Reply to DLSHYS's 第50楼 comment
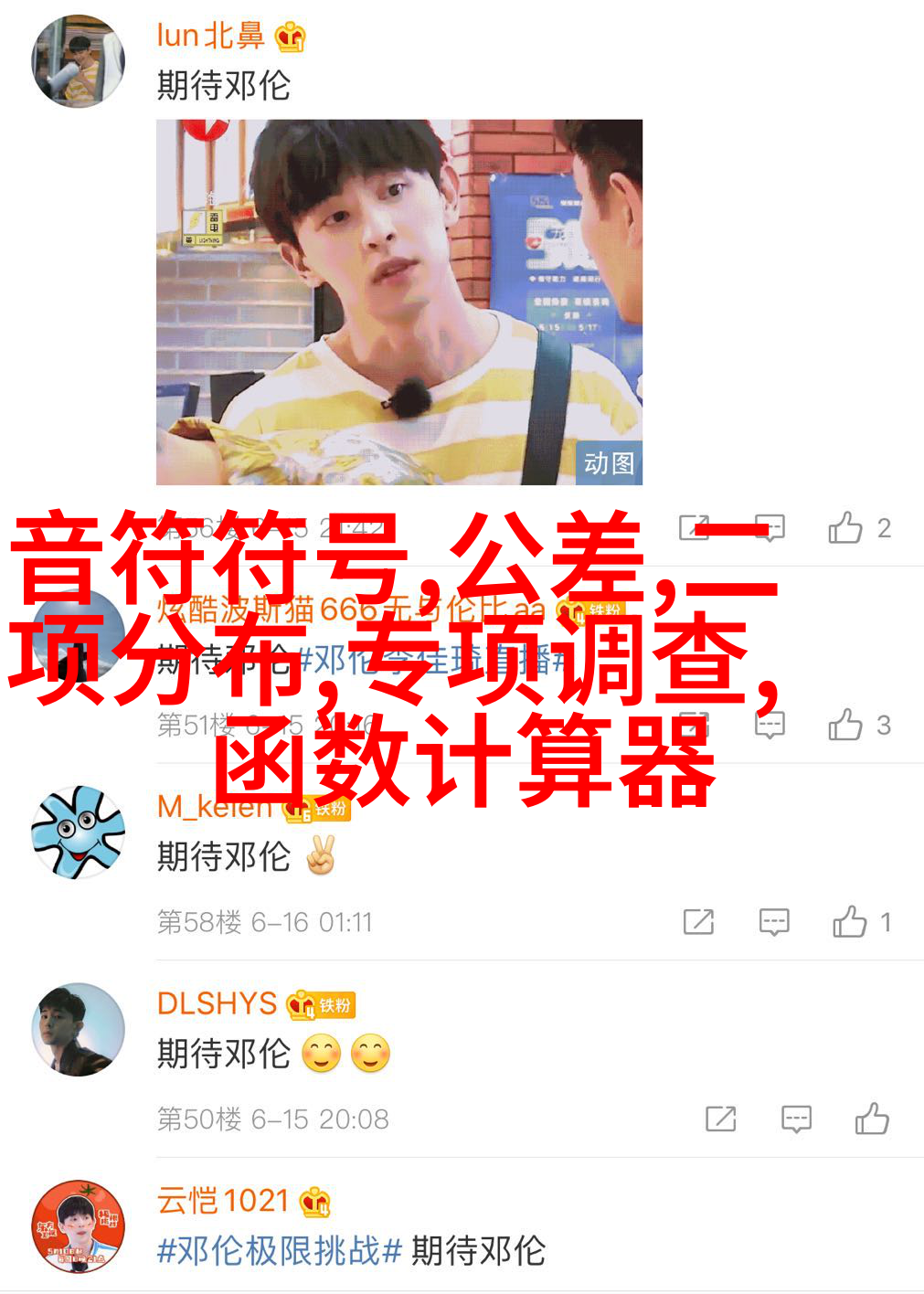 pyautogui.click(x=796, y=1119)
